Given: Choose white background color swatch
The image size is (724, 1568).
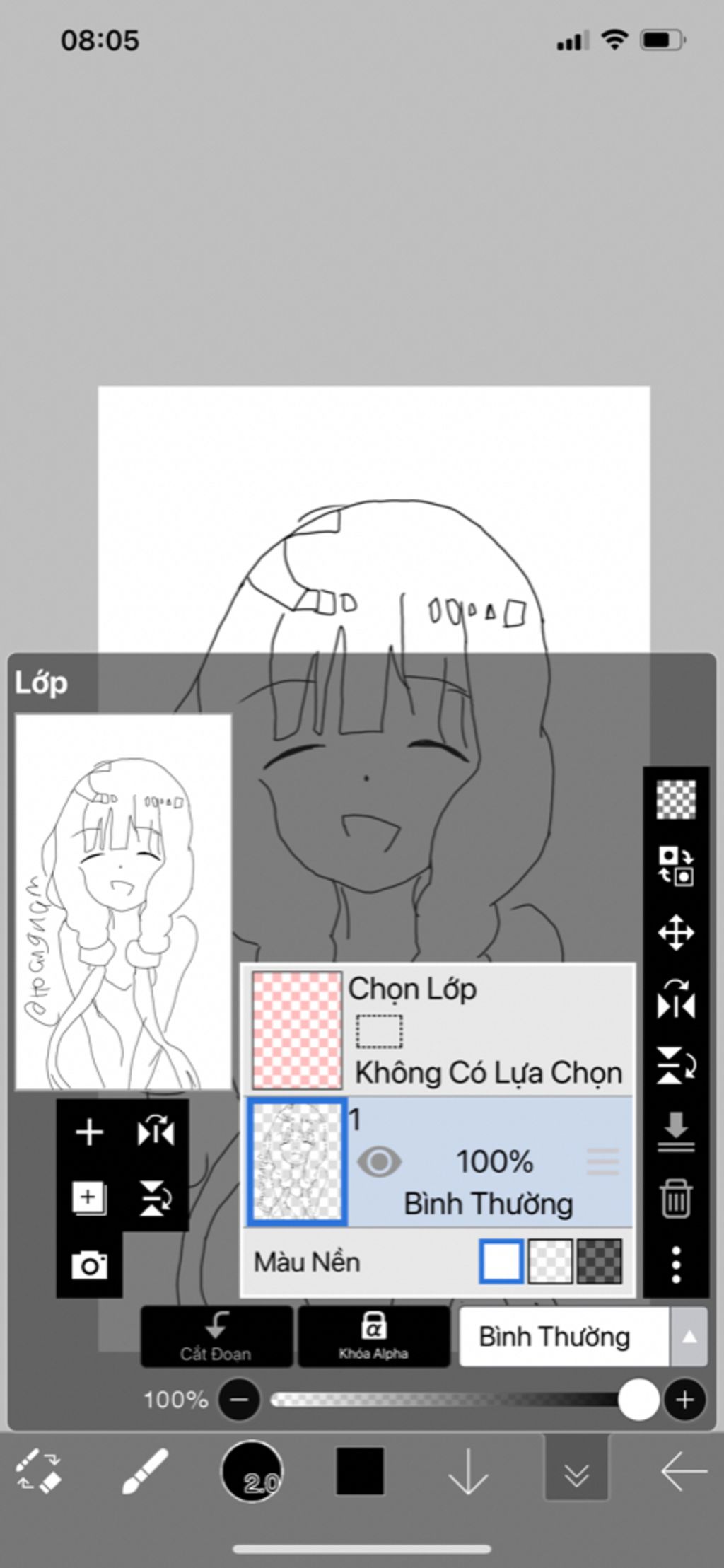Looking at the screenshot, I should click(501, 1261).
